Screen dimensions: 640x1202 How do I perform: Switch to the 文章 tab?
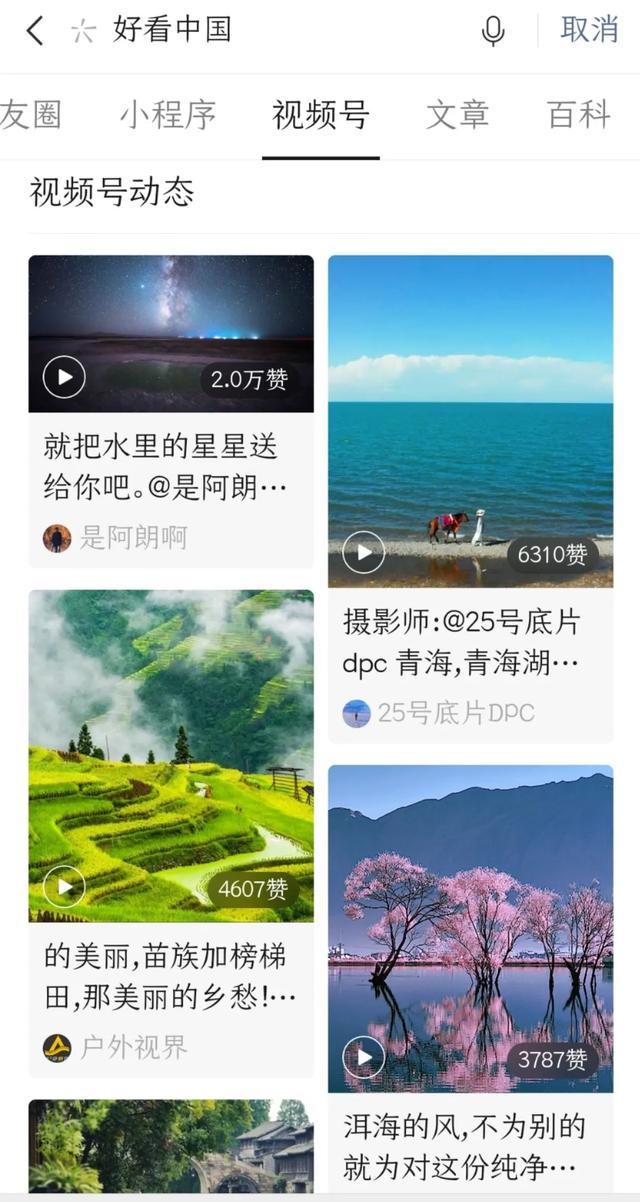coord(458,115)
